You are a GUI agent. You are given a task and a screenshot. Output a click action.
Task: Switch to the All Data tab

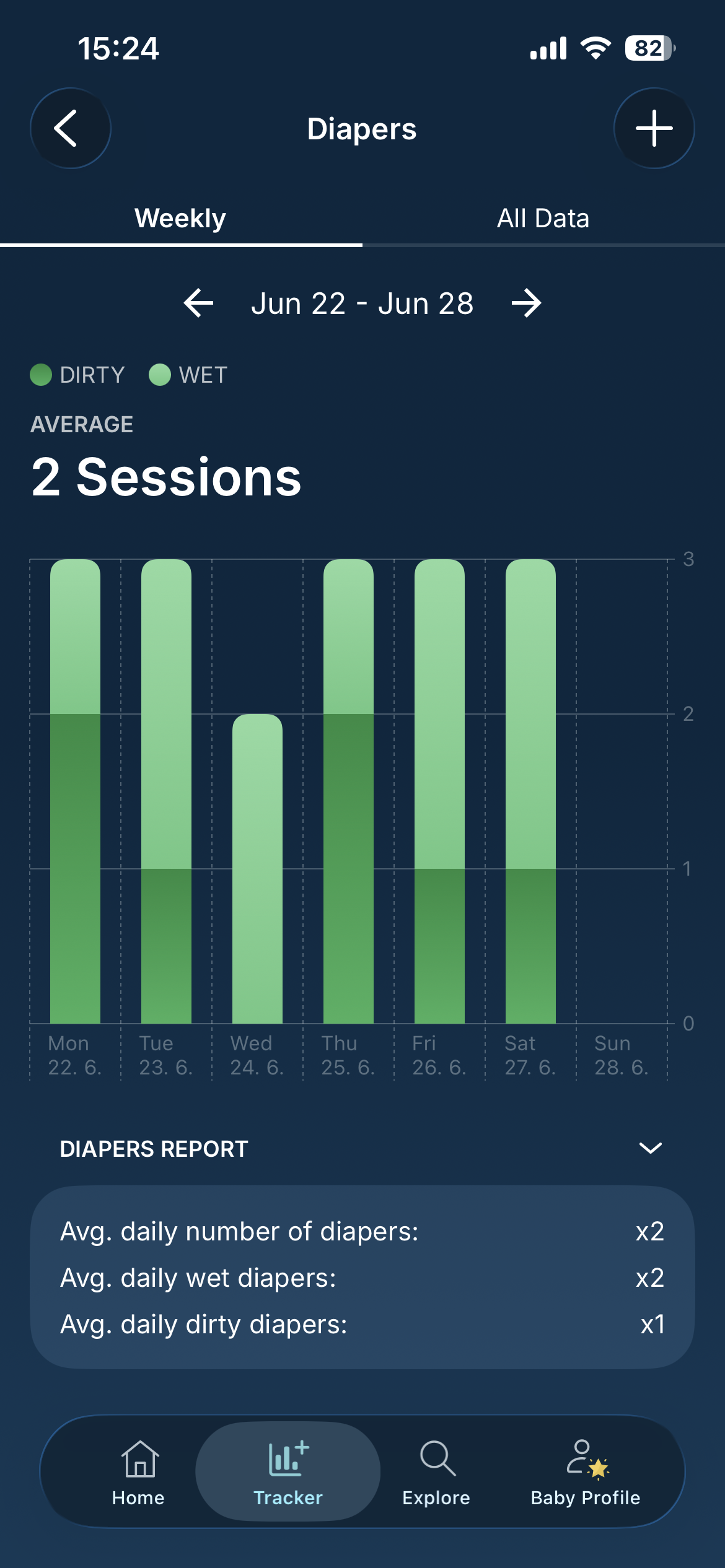(x=543, y=219)
